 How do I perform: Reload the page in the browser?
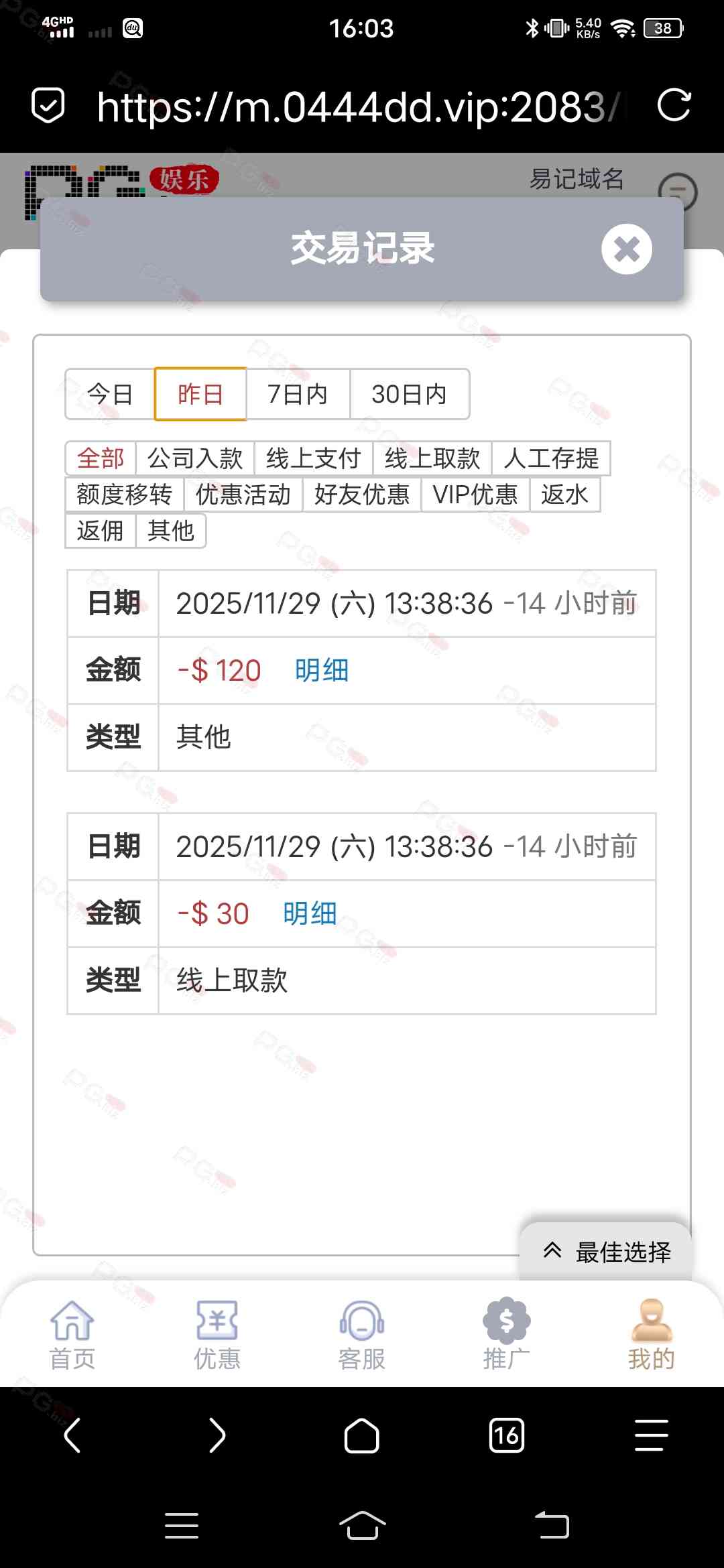click(674, 106)
